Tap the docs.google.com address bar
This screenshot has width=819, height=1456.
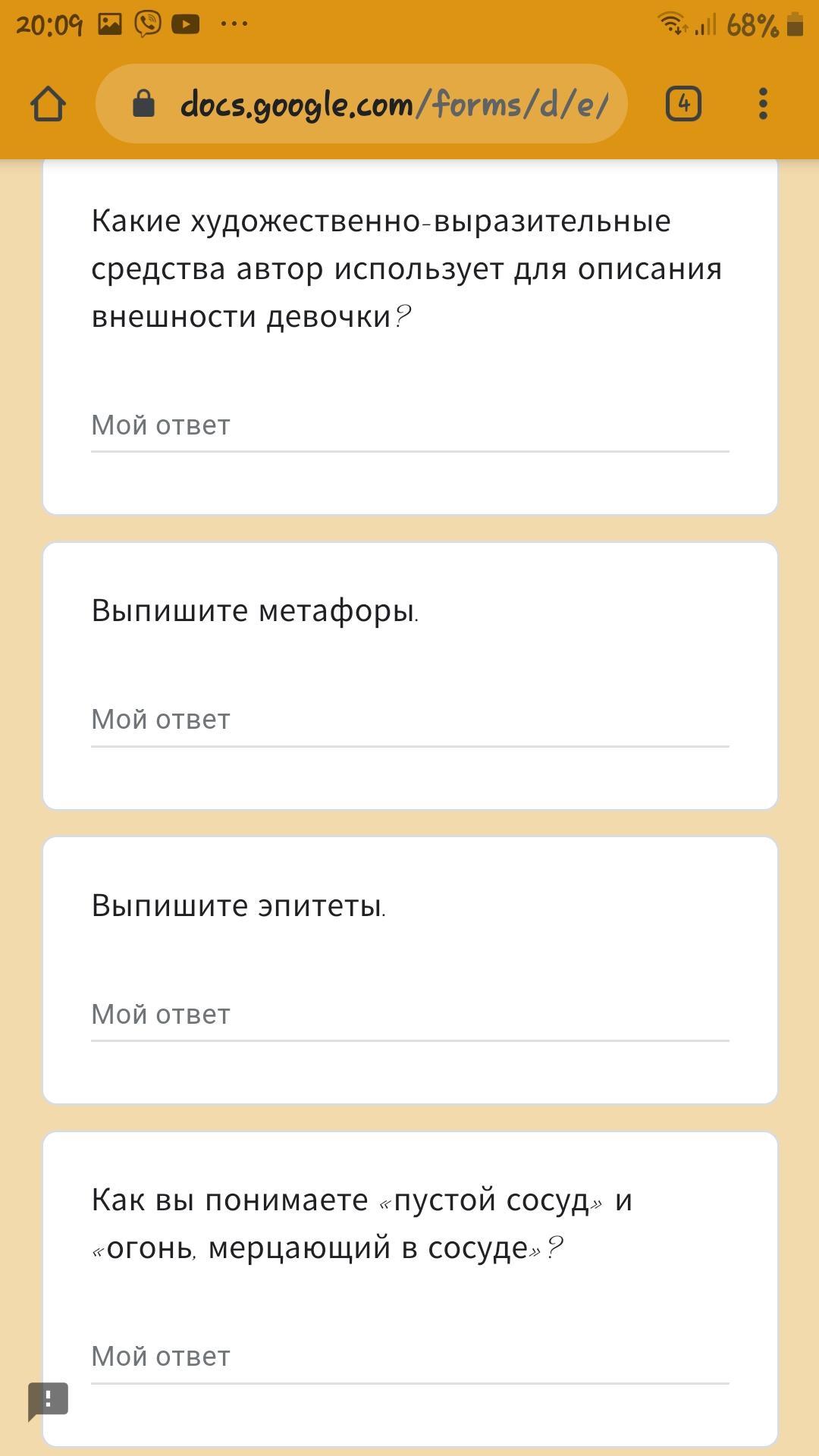(x=361, y=103)
